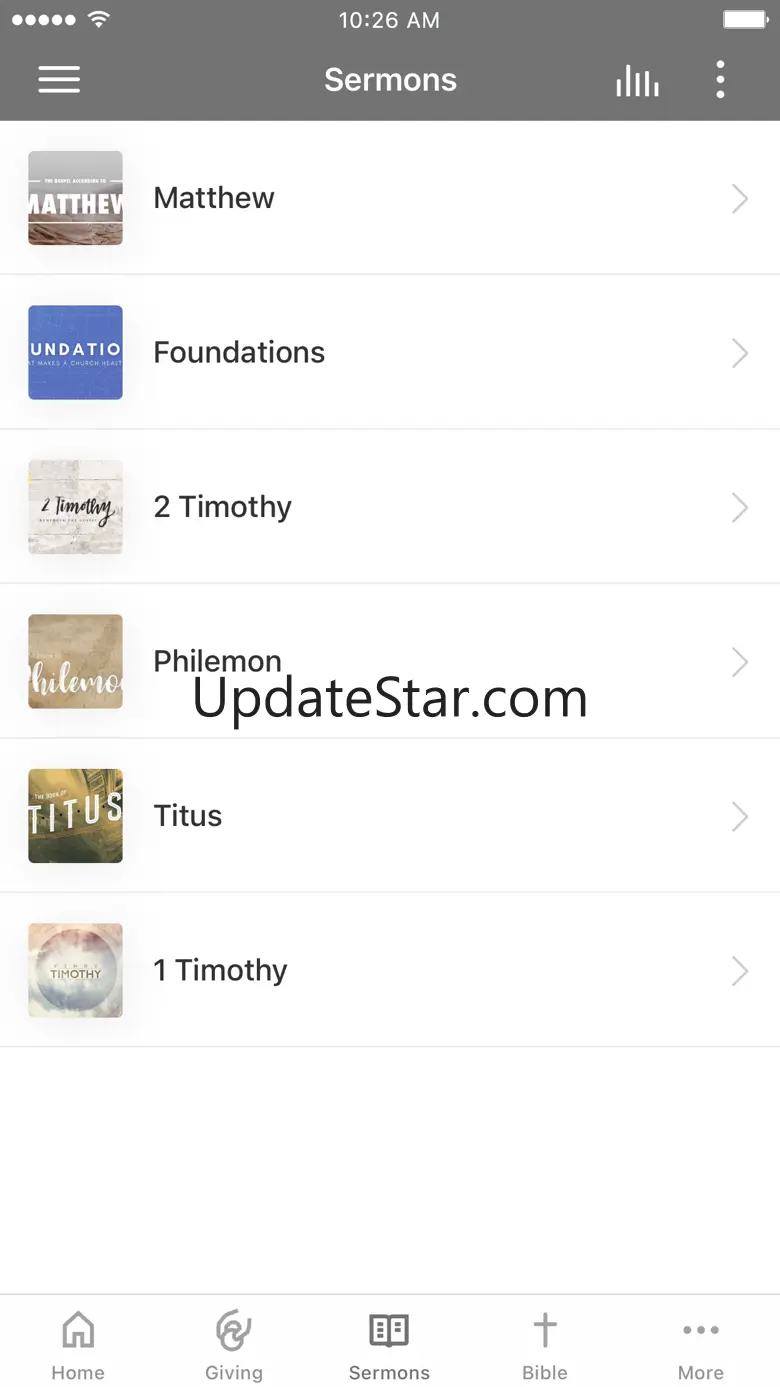
Task: Open the More tab
Action: pyautogui.click(x=700, y=1345)
